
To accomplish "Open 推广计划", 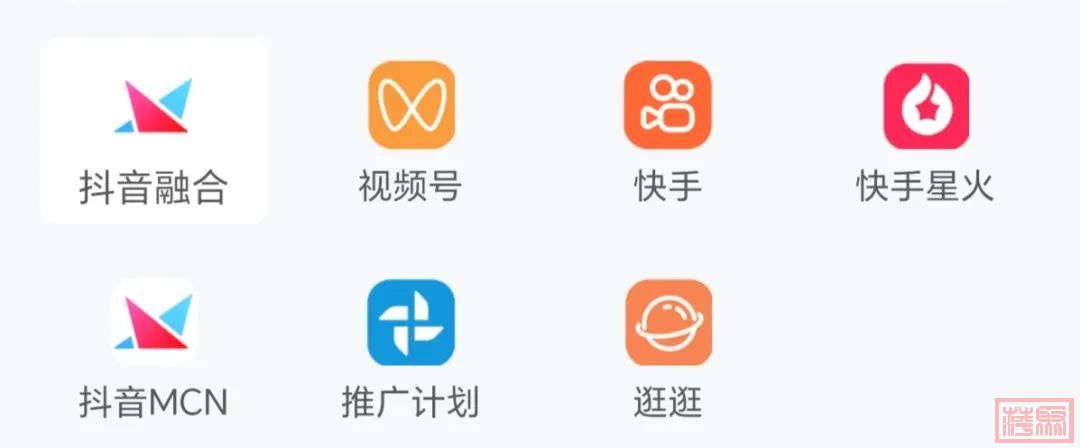I will [410, 345].
